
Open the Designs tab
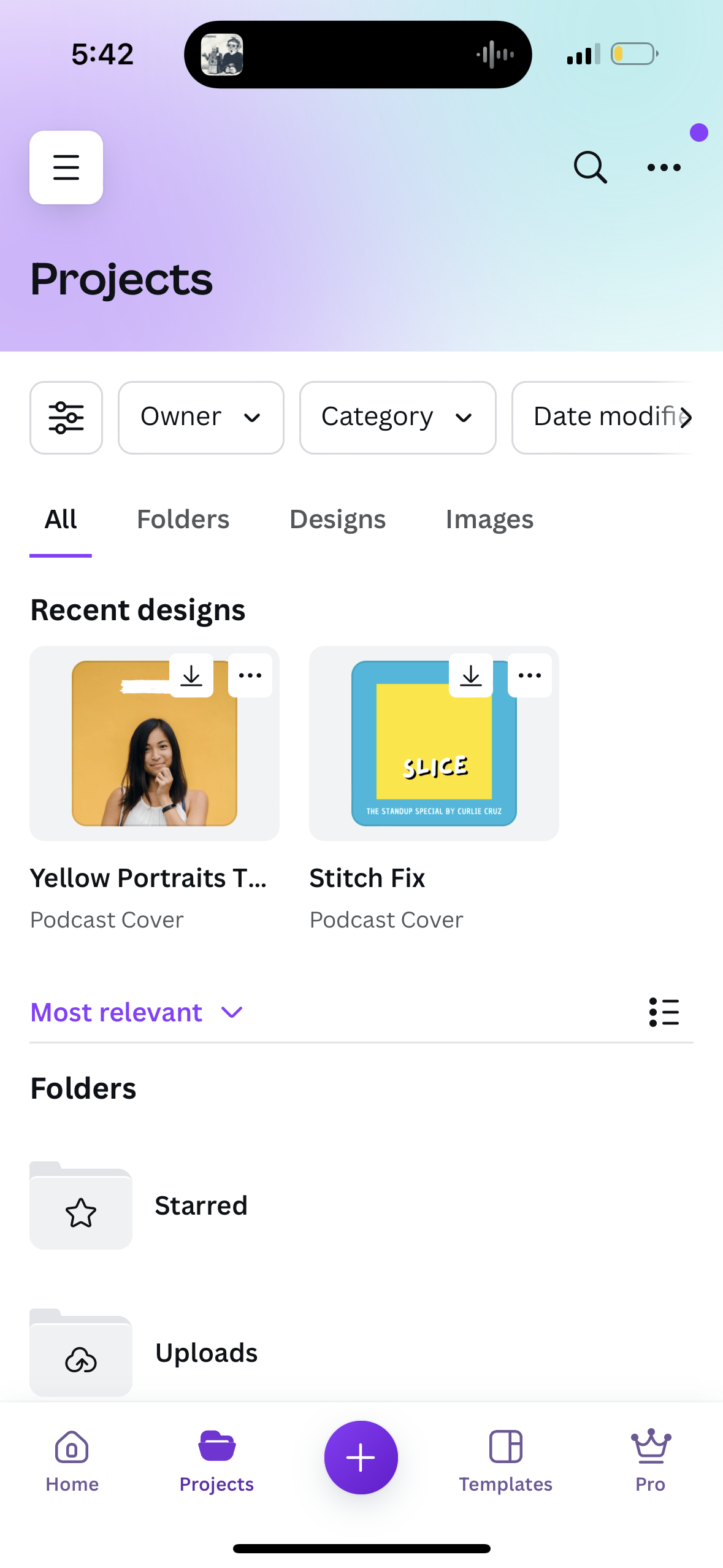click(337, 519)
